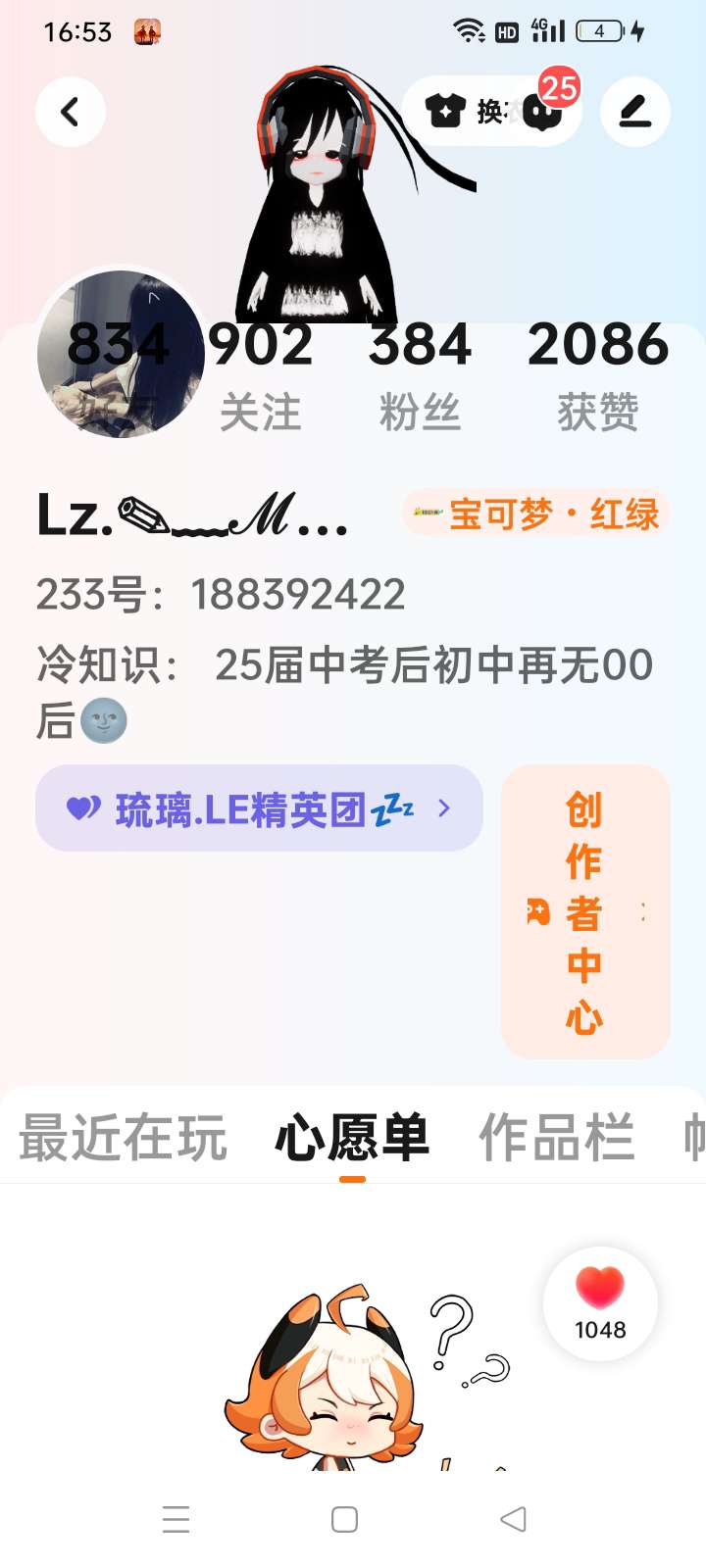
Task: Open the profile avatar photo
Action: coord(120,355)
